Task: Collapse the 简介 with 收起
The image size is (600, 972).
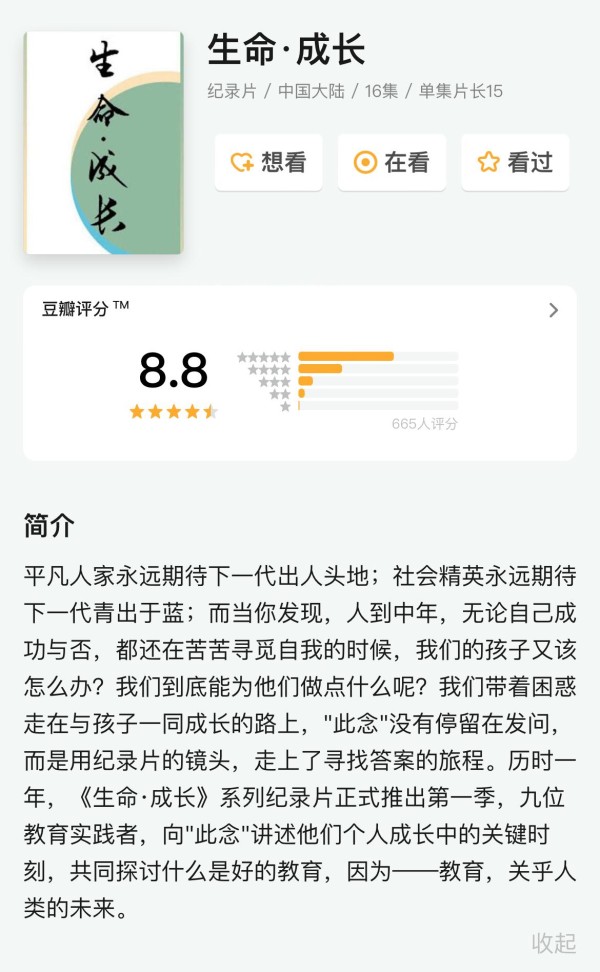Action: tap(554, 943)
